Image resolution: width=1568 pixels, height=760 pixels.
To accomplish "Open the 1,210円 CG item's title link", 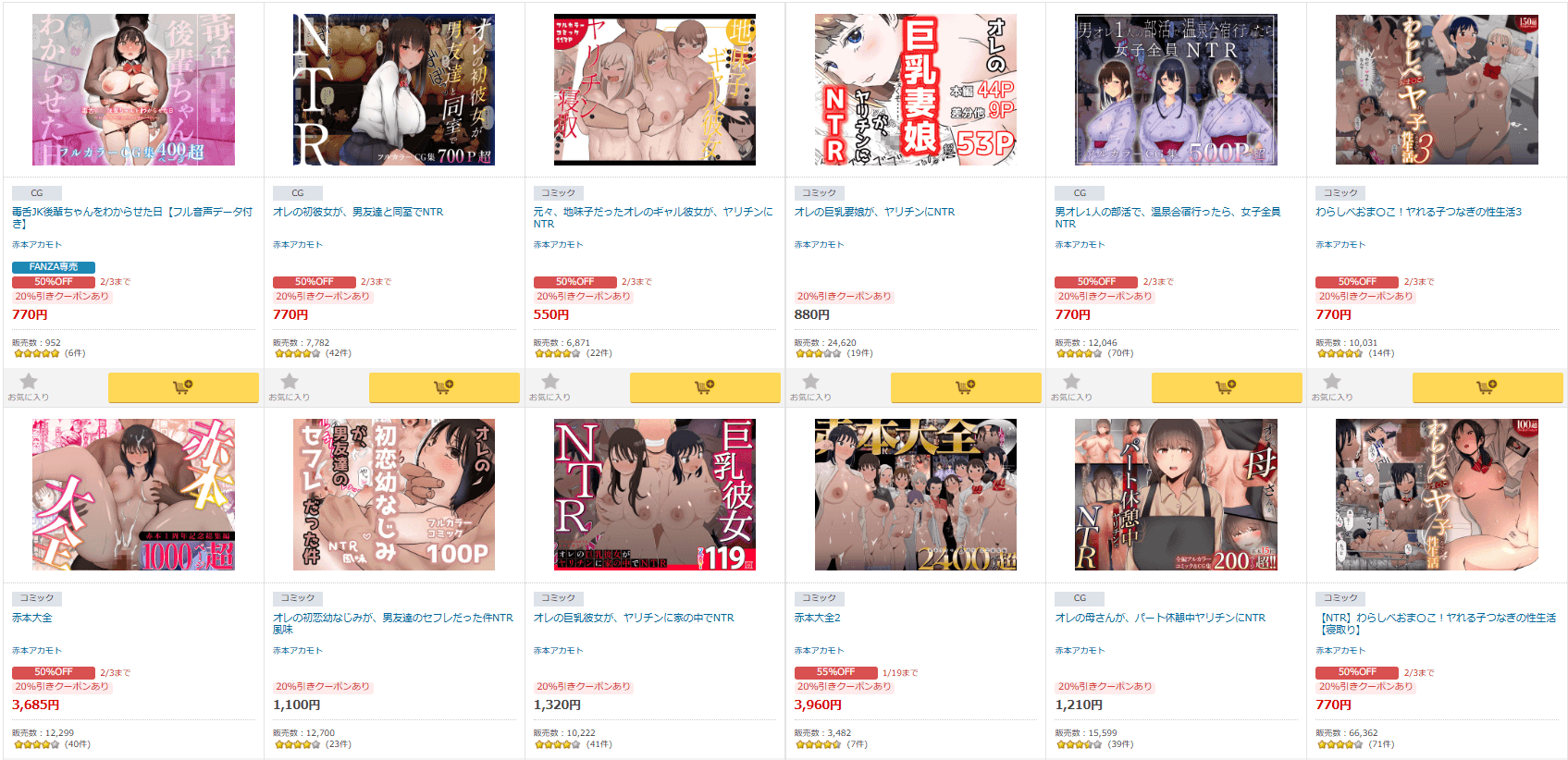I will point(1160,618).
